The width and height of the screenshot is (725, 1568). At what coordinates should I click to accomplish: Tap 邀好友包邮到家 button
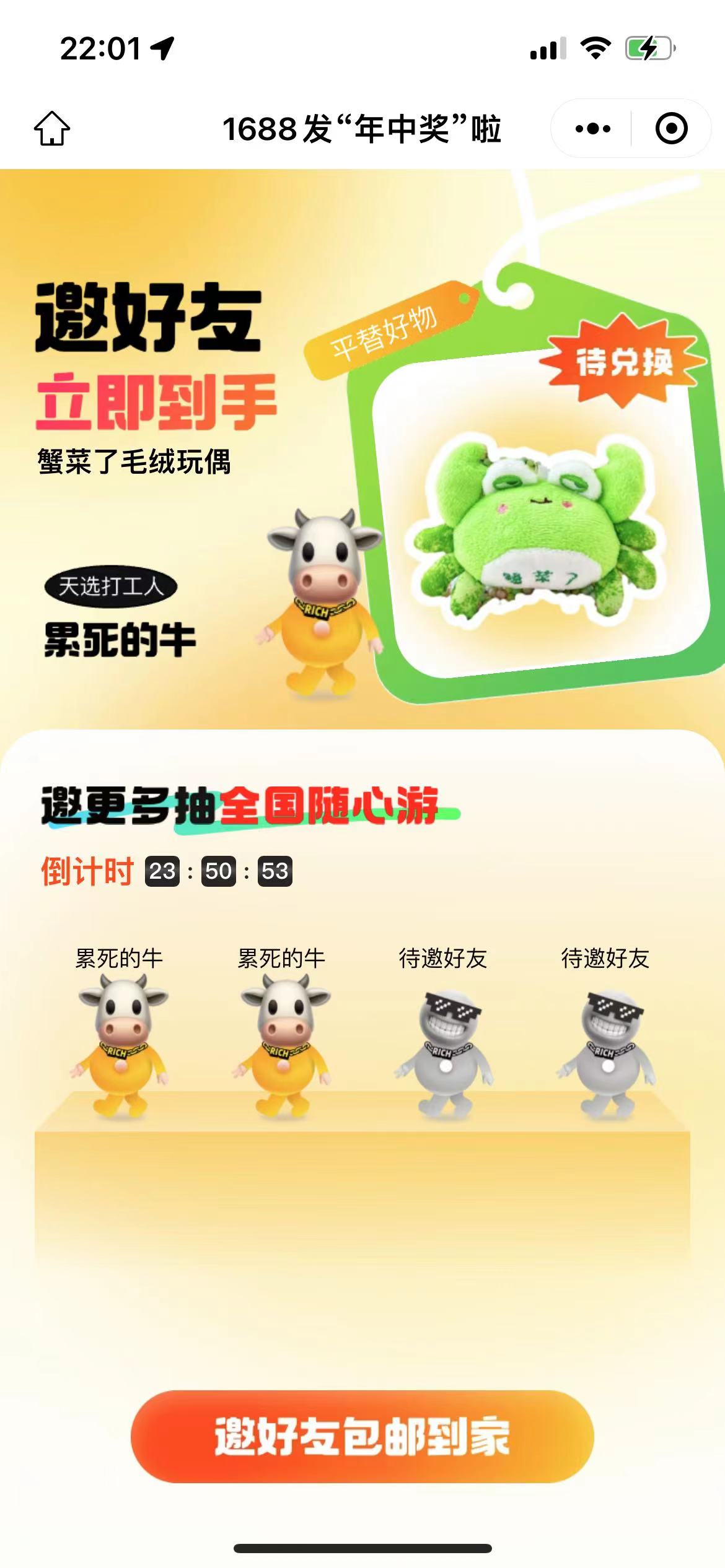pos(362,1435)
